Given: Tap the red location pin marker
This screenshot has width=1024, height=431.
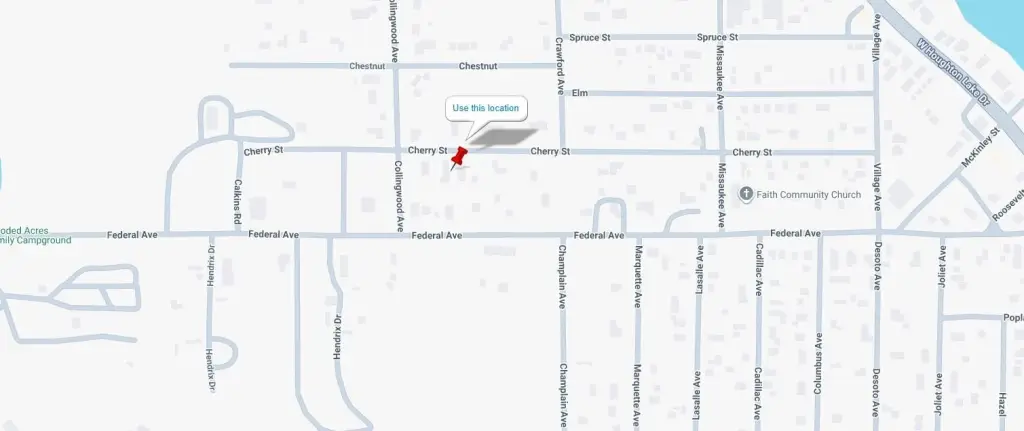Looking at the screenshot, I should click(x=461, y=156).
